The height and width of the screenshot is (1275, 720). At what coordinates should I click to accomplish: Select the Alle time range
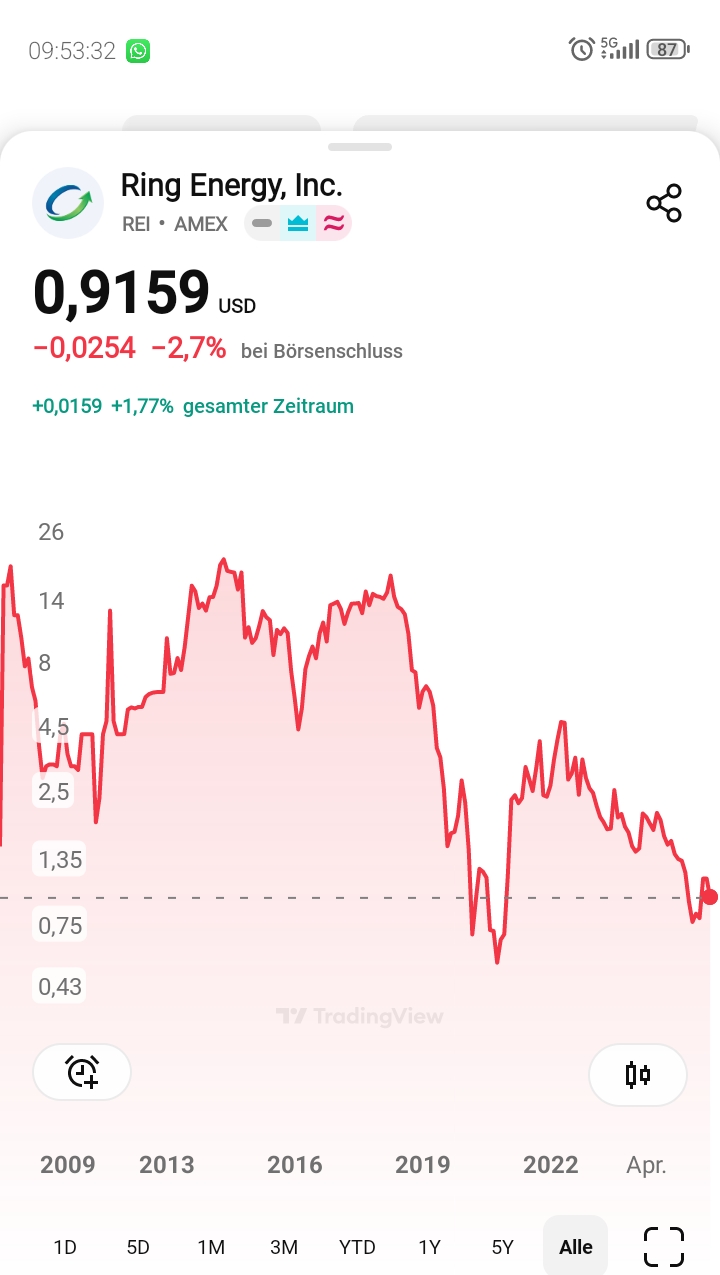[576, 1247]
